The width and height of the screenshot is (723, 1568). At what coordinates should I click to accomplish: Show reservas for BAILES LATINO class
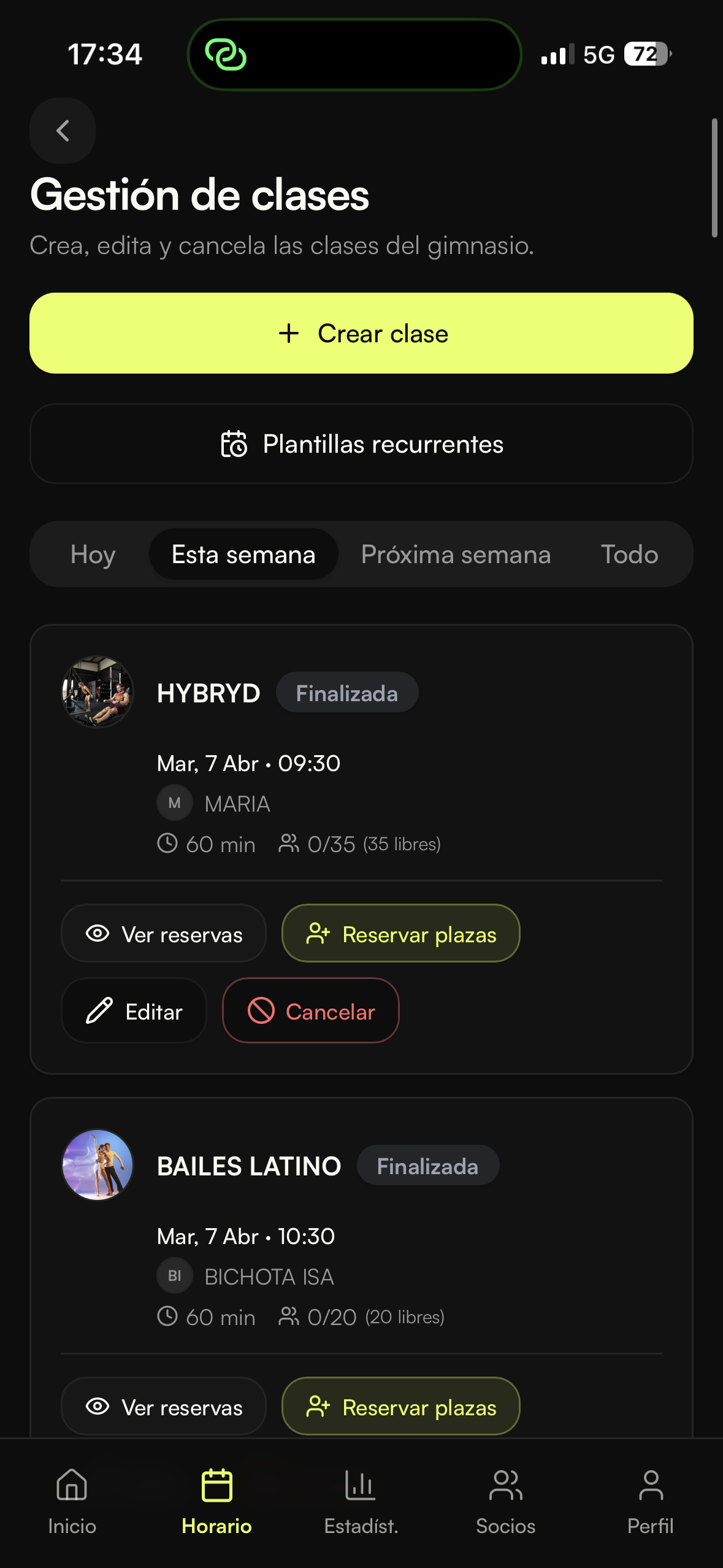click(163, 1407)
